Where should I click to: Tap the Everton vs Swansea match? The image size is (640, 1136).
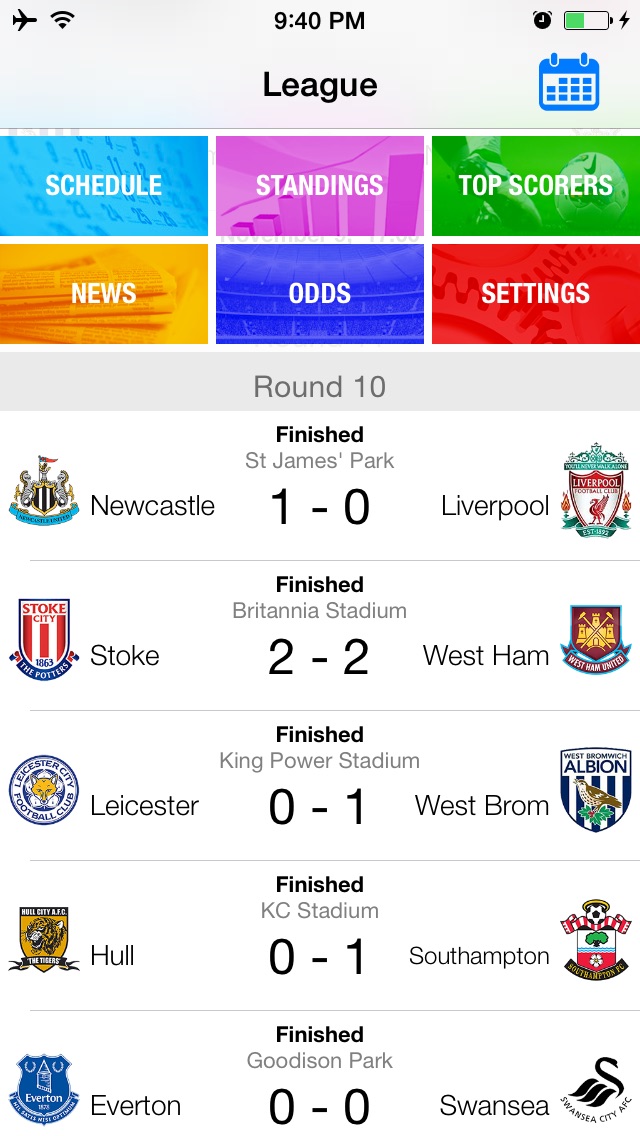pos(320,1085)
